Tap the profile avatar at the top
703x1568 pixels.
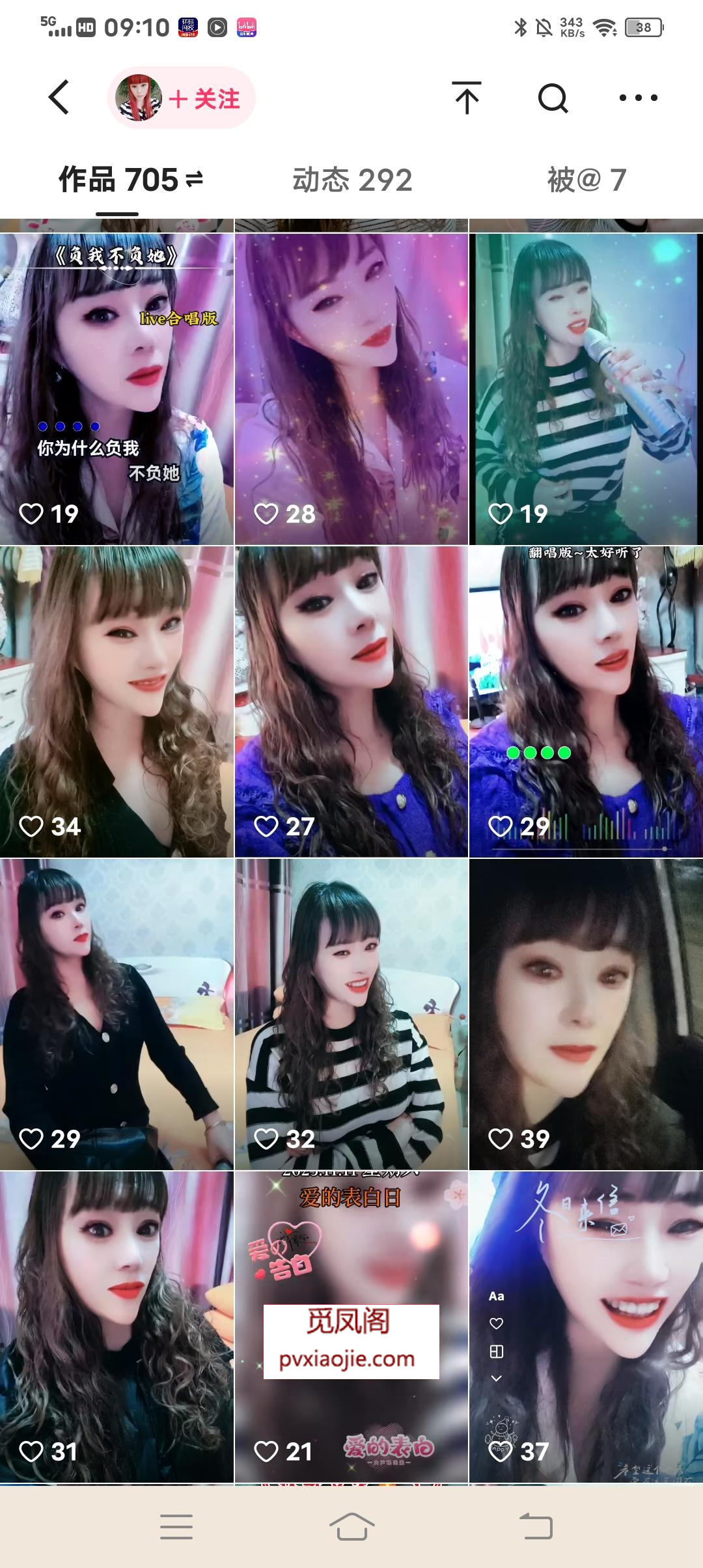141,98
